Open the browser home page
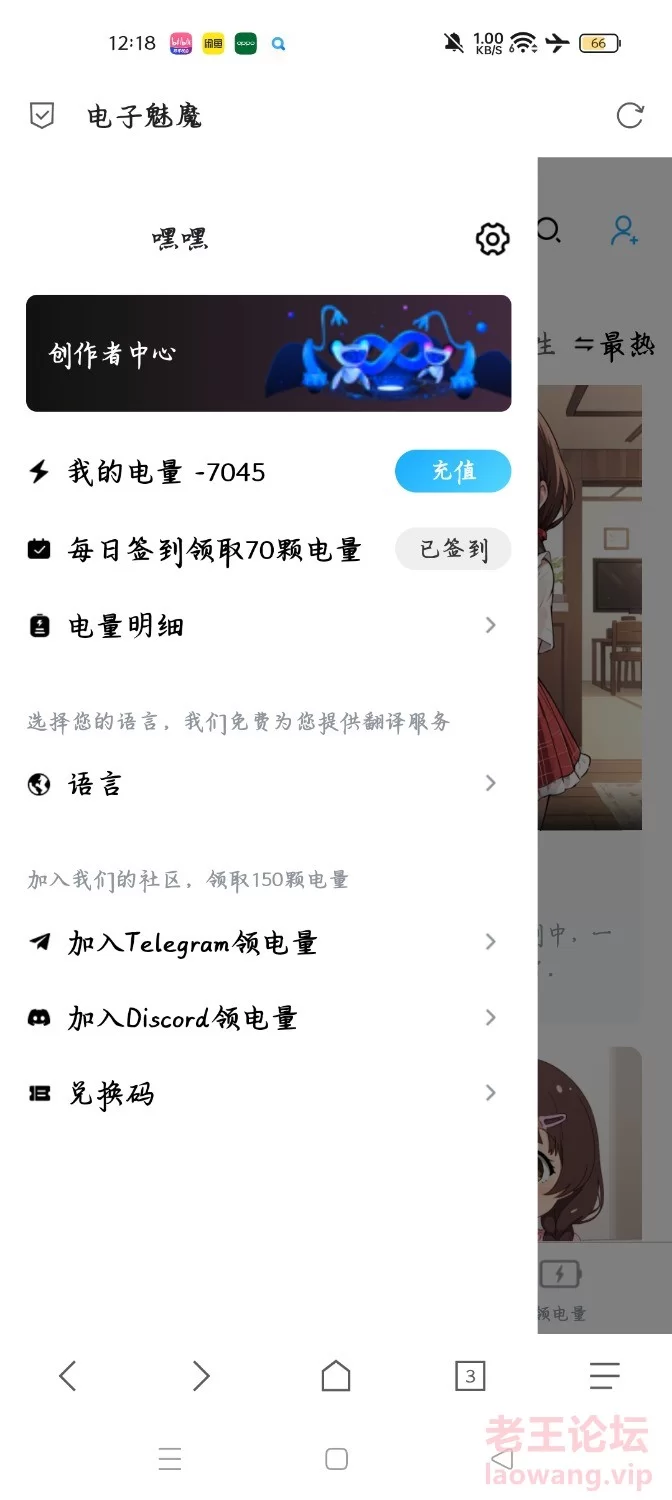Image resolution: width=672 pixels, height=1500 pixels. (x=336, y=1376)
